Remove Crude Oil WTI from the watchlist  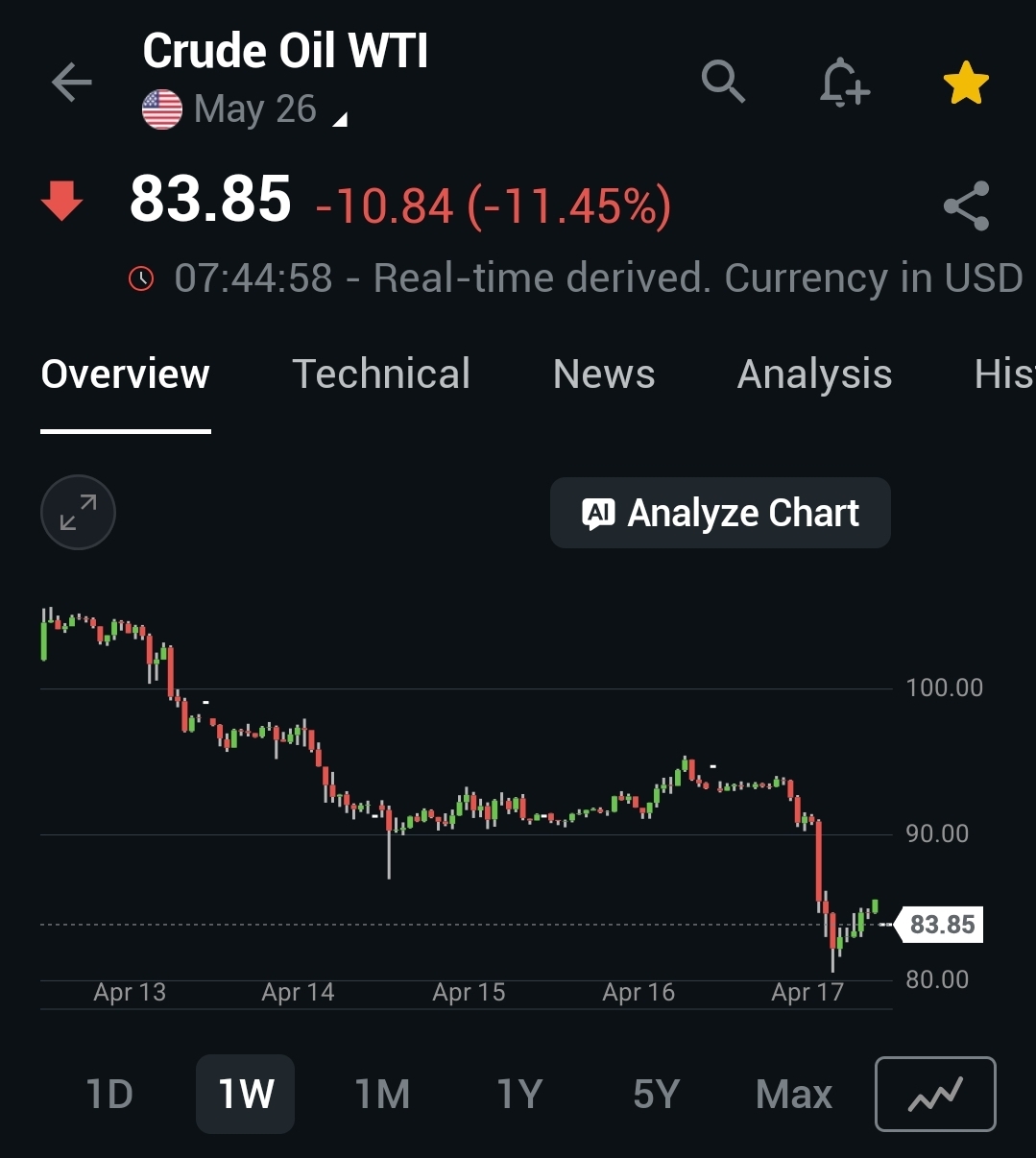coord(966,83)
